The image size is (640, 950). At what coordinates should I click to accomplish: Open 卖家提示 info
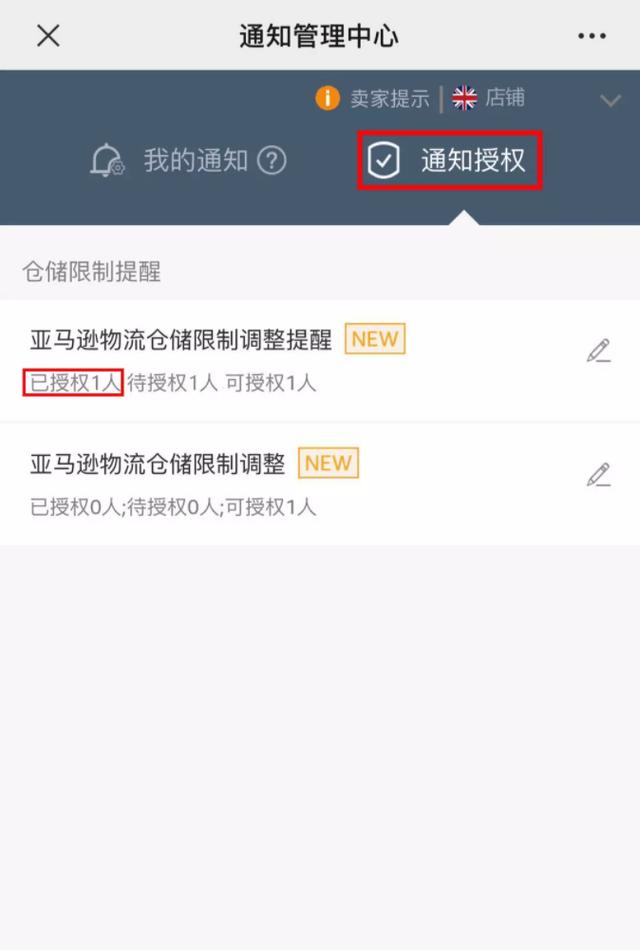click(x=373, y=98)
